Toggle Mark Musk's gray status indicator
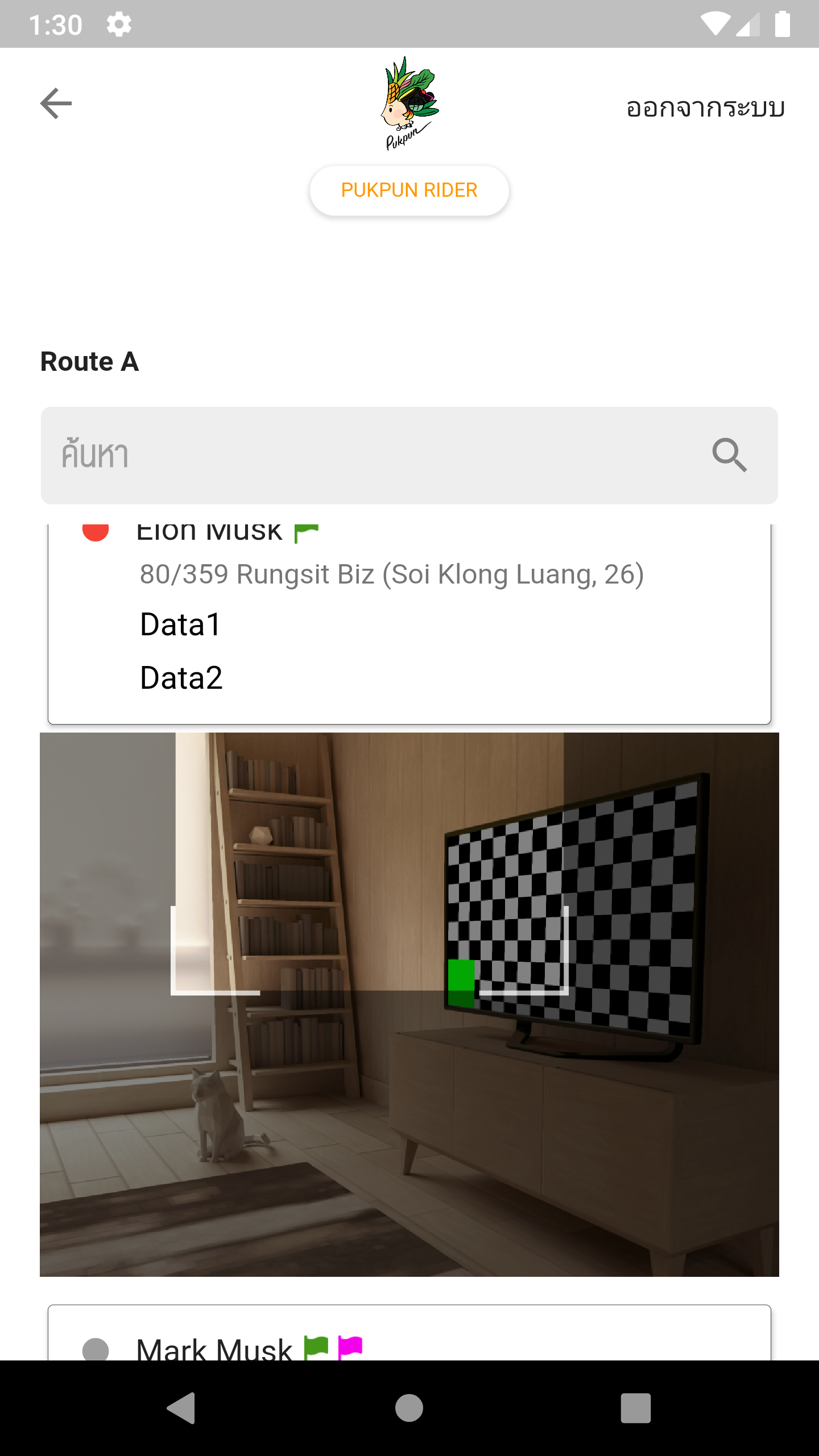The width and height of the screenshot is (819, 1456). click(96, 1347)
